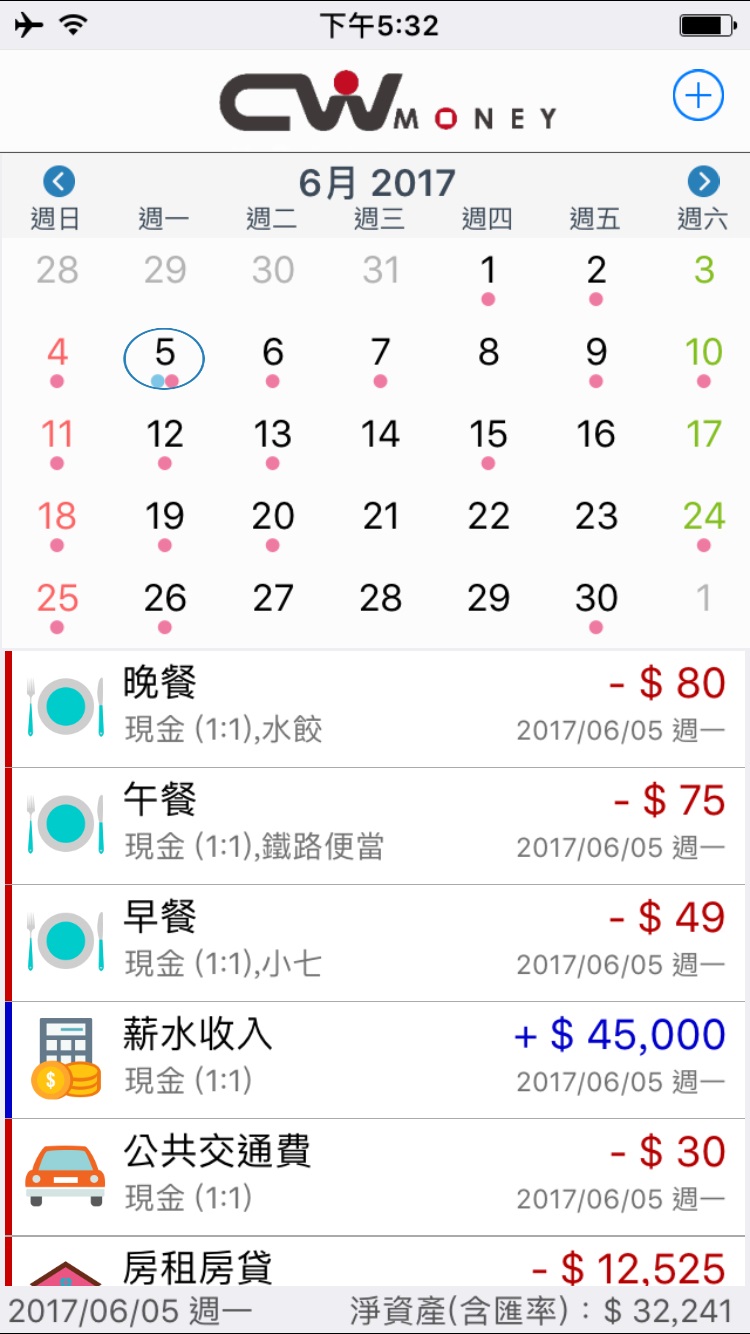Select the 薪水收入 calculator and coins icon
The height and width of the screenshot is (1334, 750).
65,1057
